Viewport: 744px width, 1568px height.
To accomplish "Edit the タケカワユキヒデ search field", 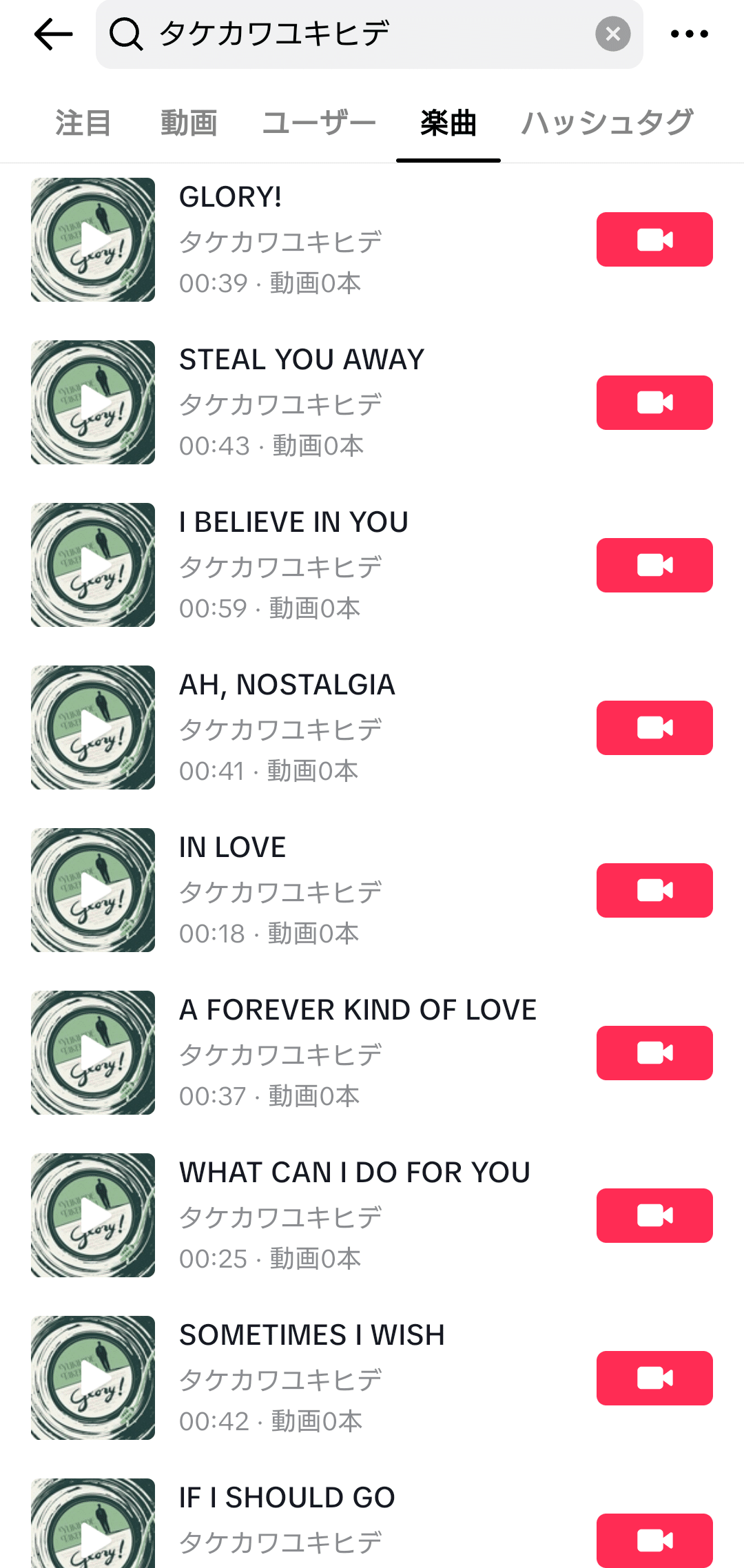I will click(358, 34).
